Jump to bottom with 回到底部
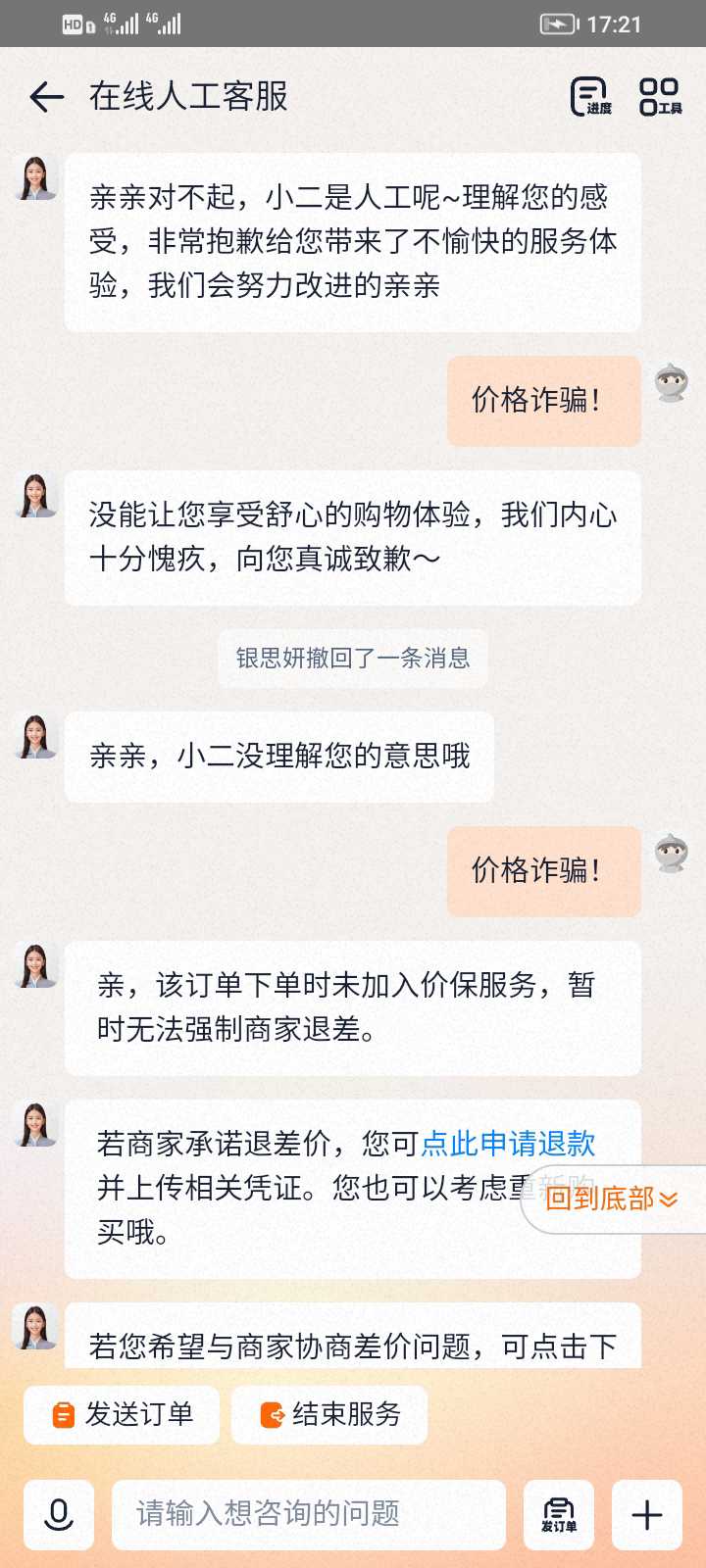The image size is (706, 1568). (611, 1199)
